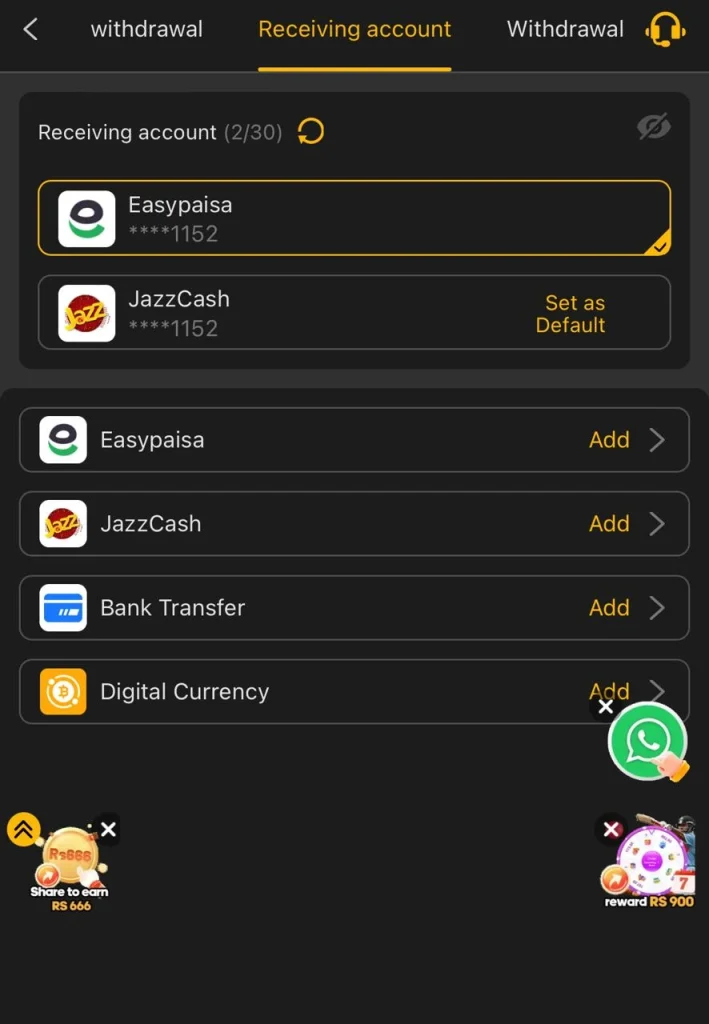Switch to the capitalized Withdrawal tab

565,30
